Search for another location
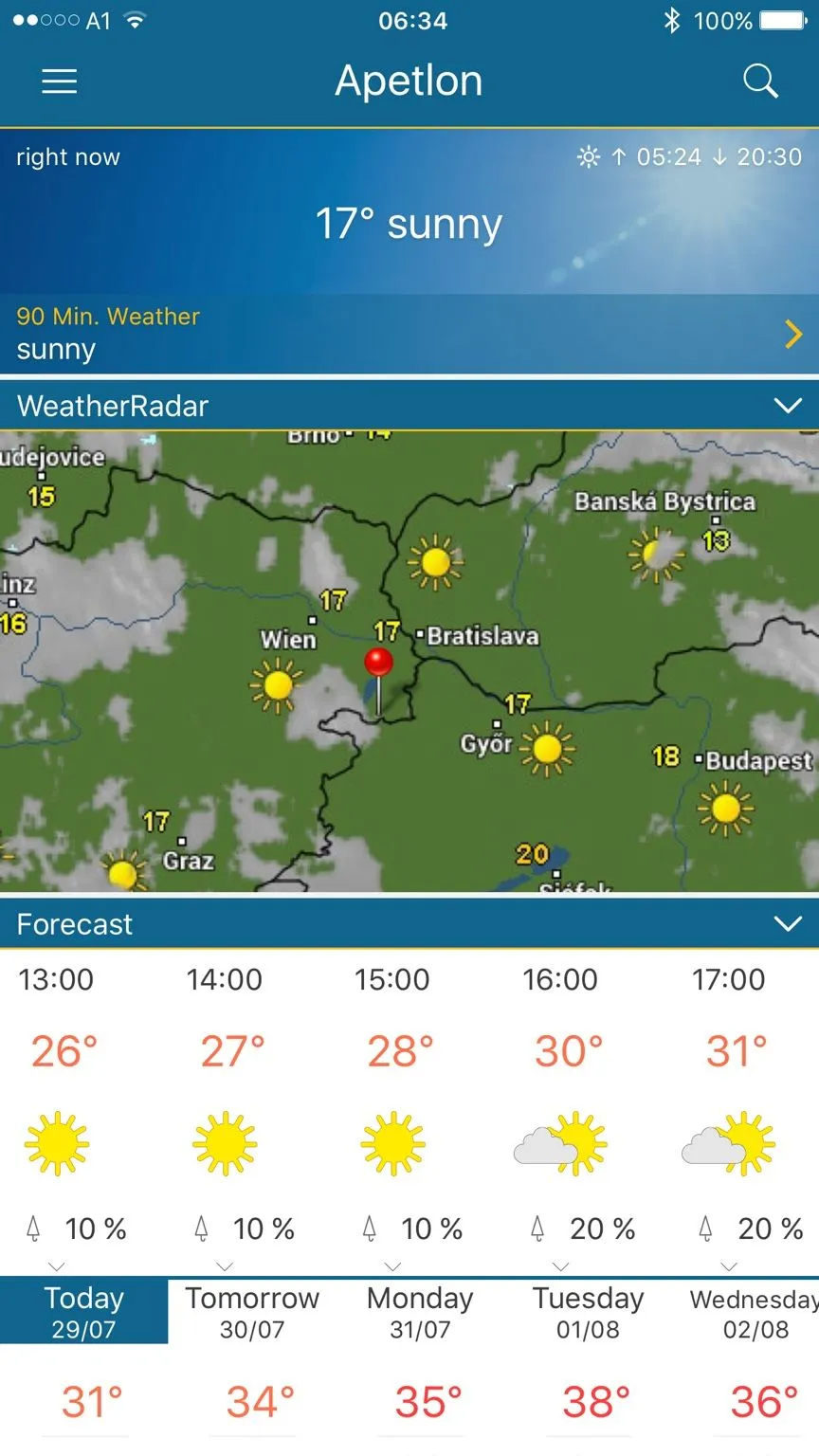The width and height of the screenshot is (819, 1456). click(x=759, y=82)
